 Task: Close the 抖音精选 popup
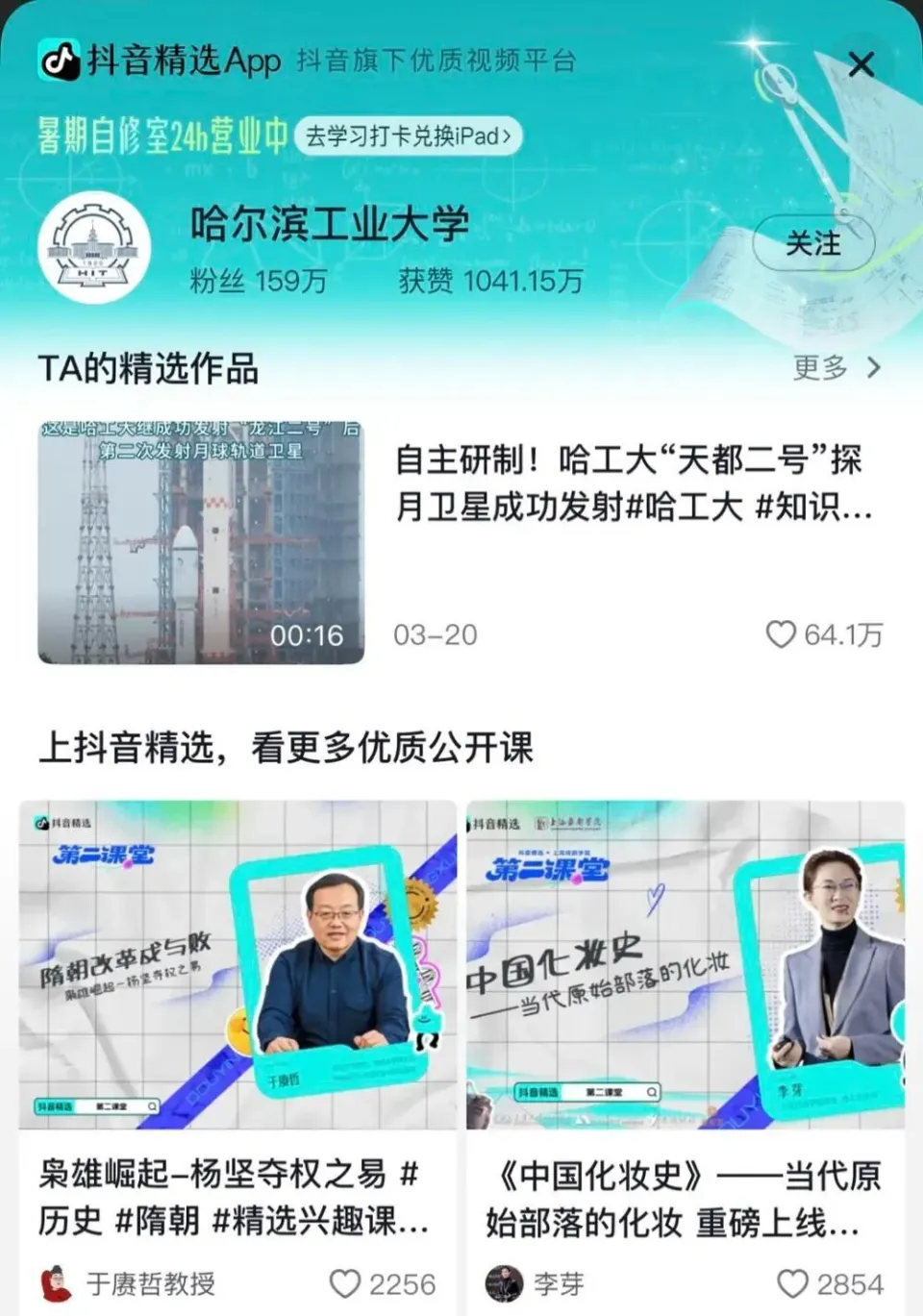[861, 65]
